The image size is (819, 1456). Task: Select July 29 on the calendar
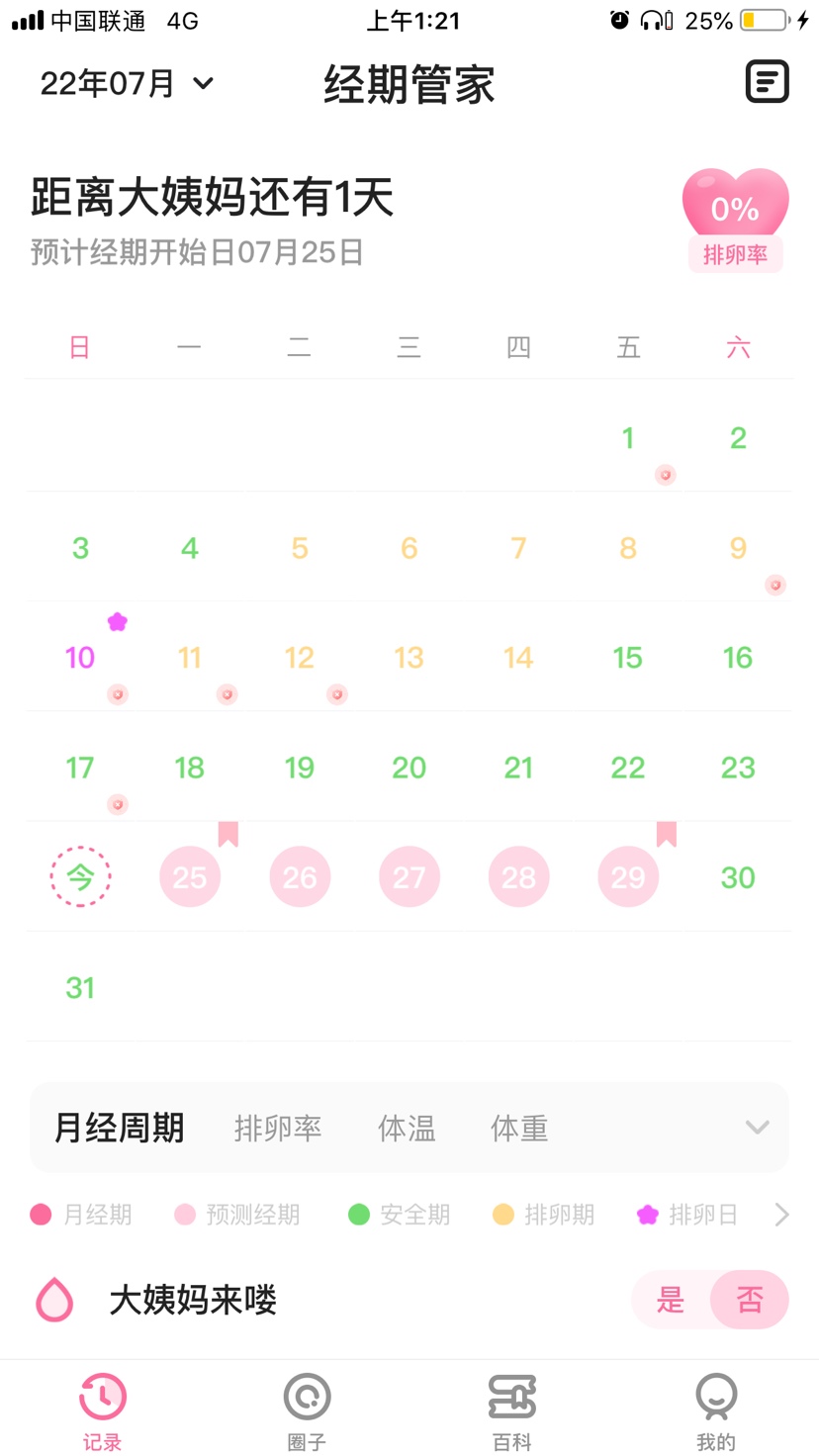(628, 877)
